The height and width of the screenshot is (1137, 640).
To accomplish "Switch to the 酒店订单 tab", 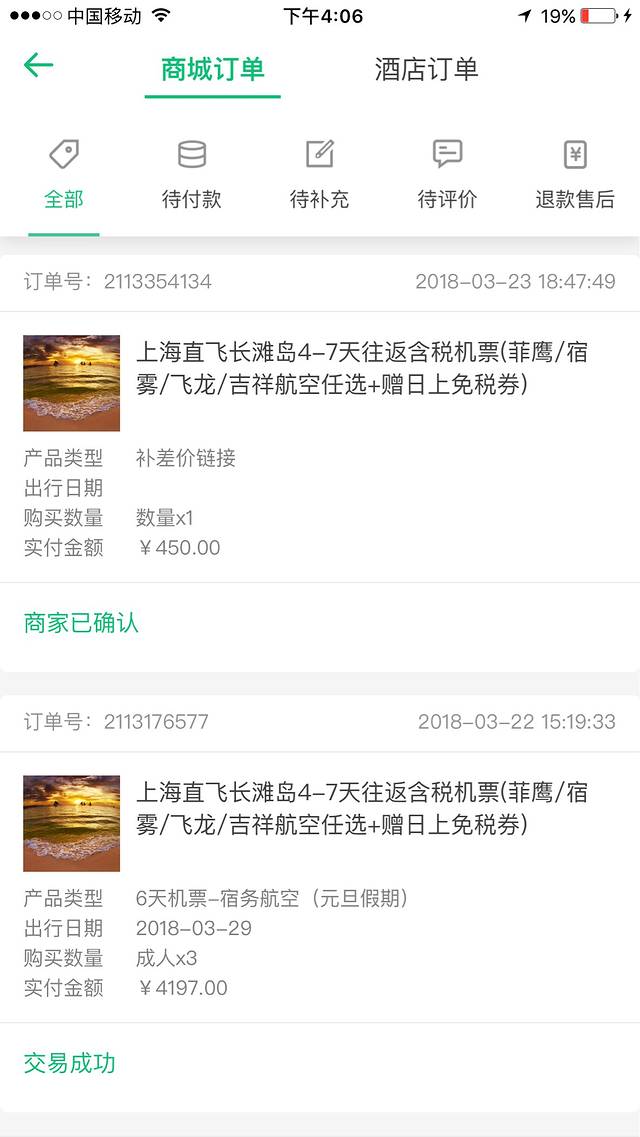I will (x=426, y=69).
